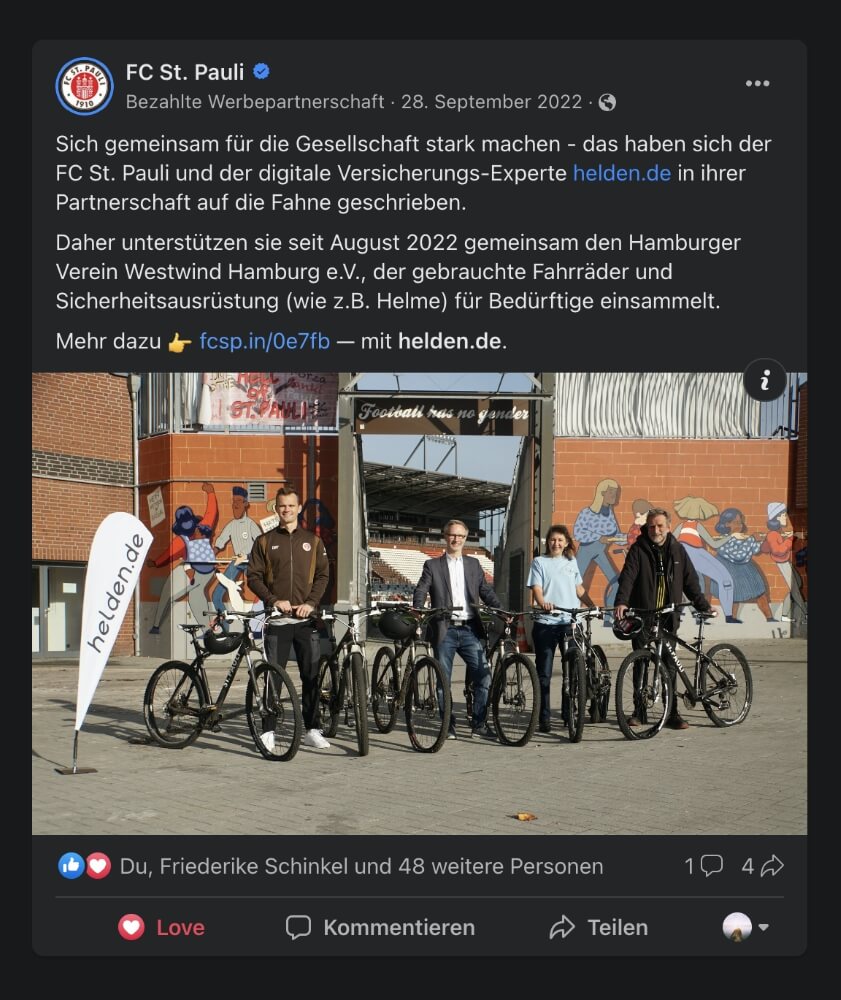
Task: Tap the FC St. Pauli profile picture
Action: click(84, 86)
